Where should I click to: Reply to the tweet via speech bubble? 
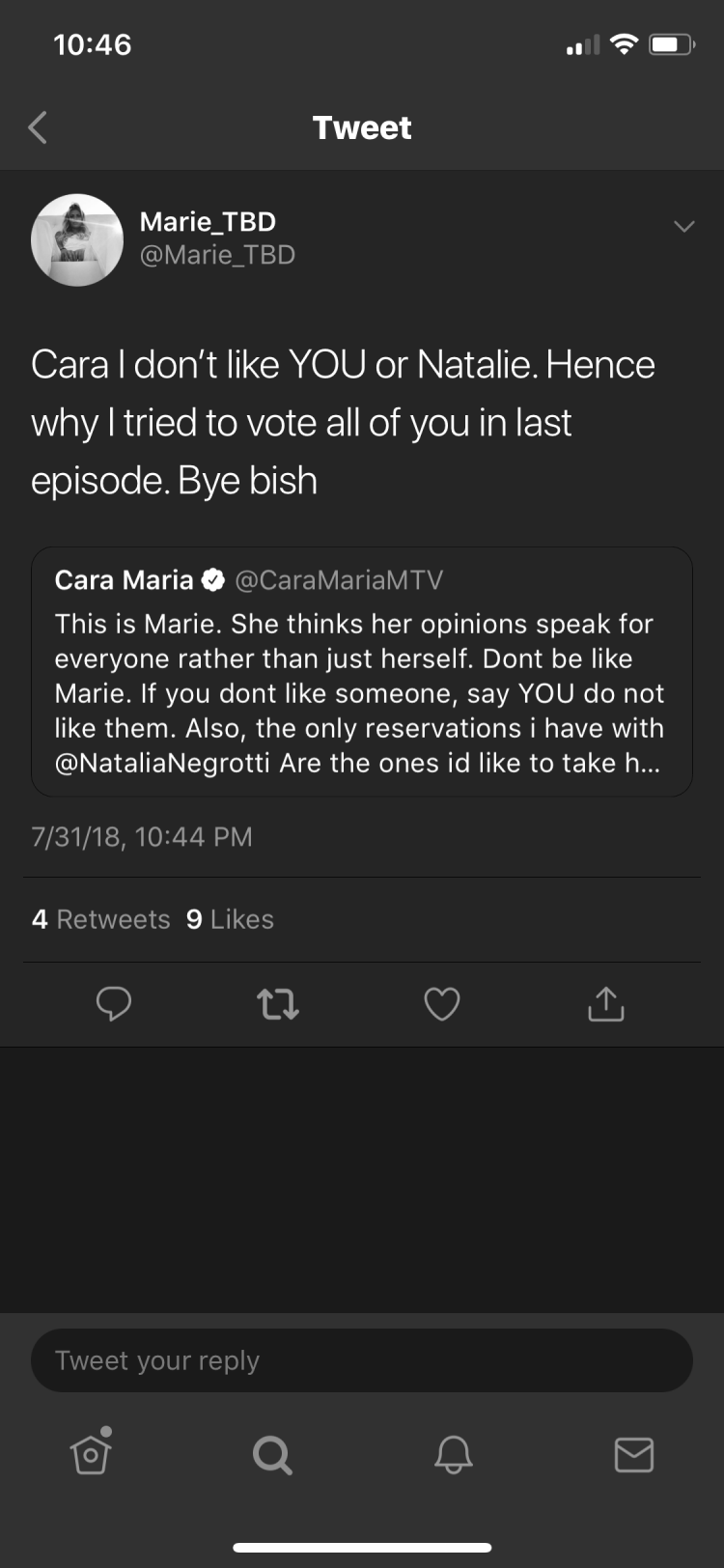click(114, 1004)
